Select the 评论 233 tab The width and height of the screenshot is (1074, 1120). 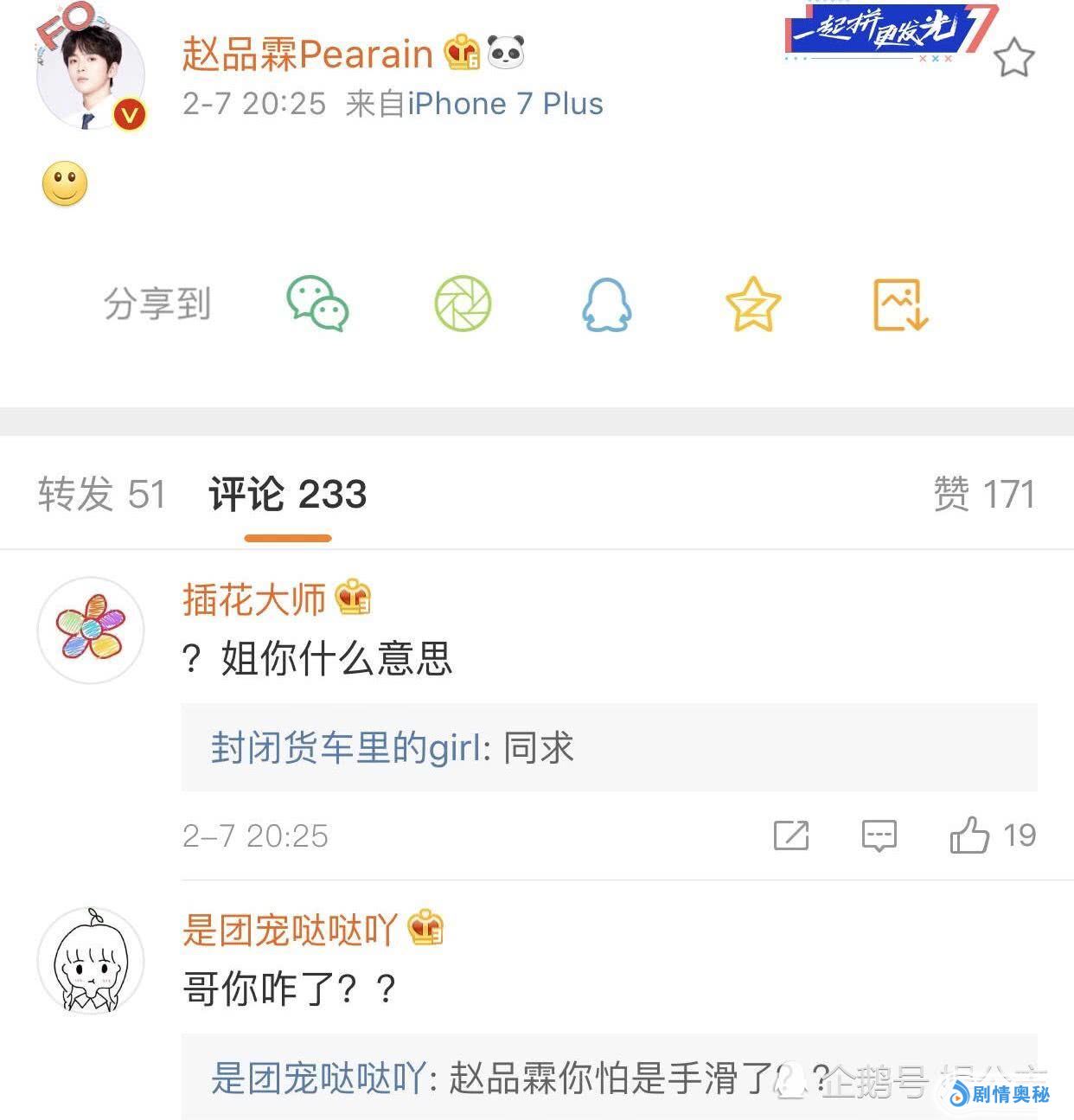click(x=288, y=495)
